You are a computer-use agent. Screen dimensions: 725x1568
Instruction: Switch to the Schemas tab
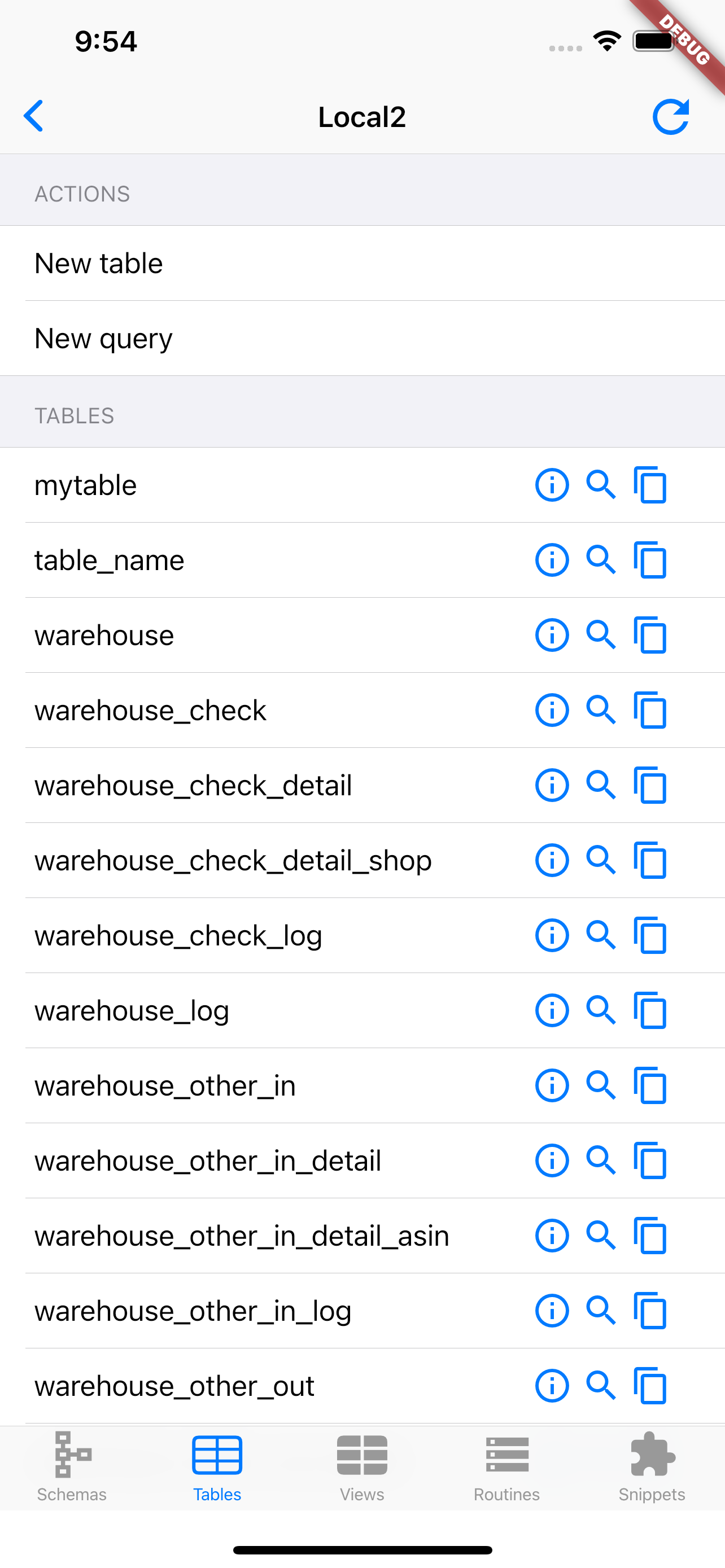(x=72, y=1467)
